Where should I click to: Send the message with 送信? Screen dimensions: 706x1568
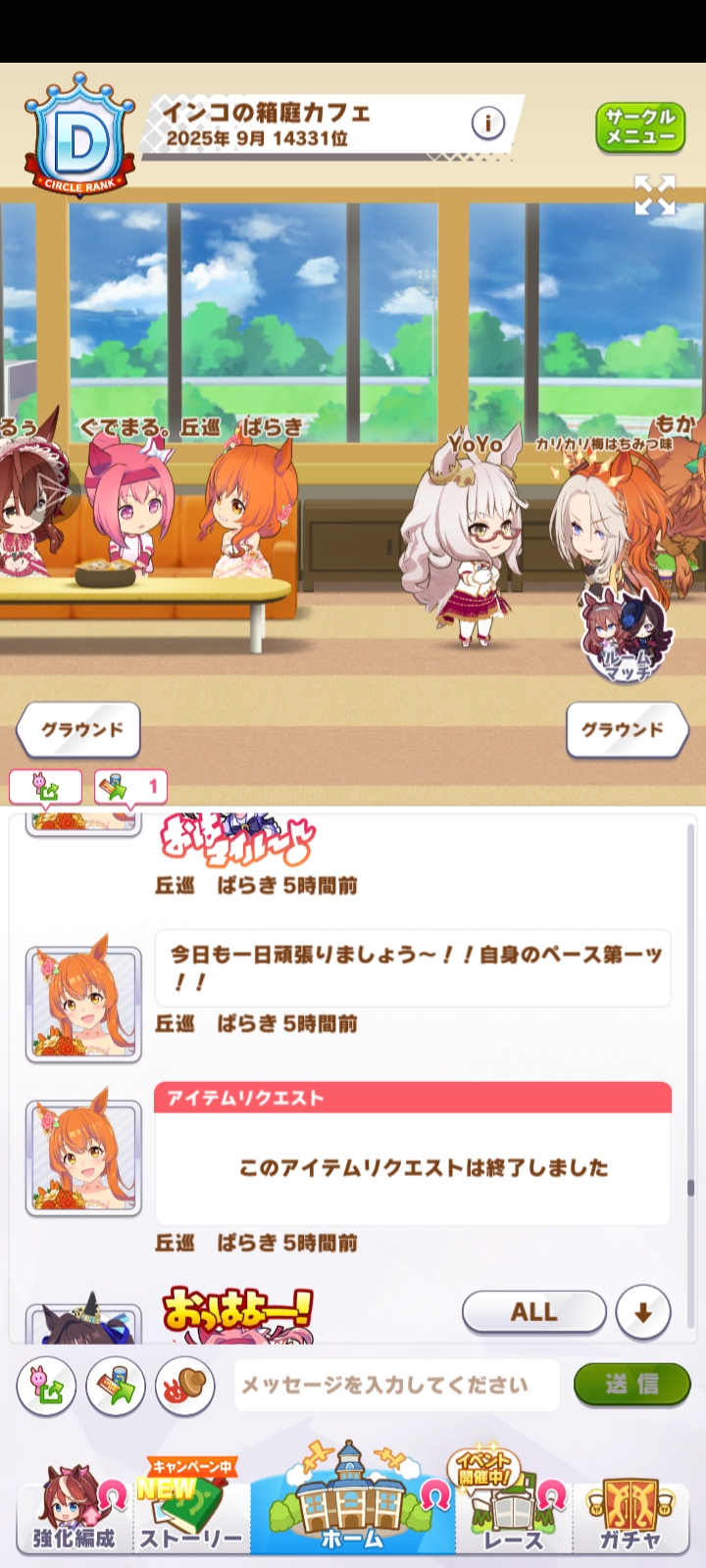pyautogui.click(x=631, y=1384)
